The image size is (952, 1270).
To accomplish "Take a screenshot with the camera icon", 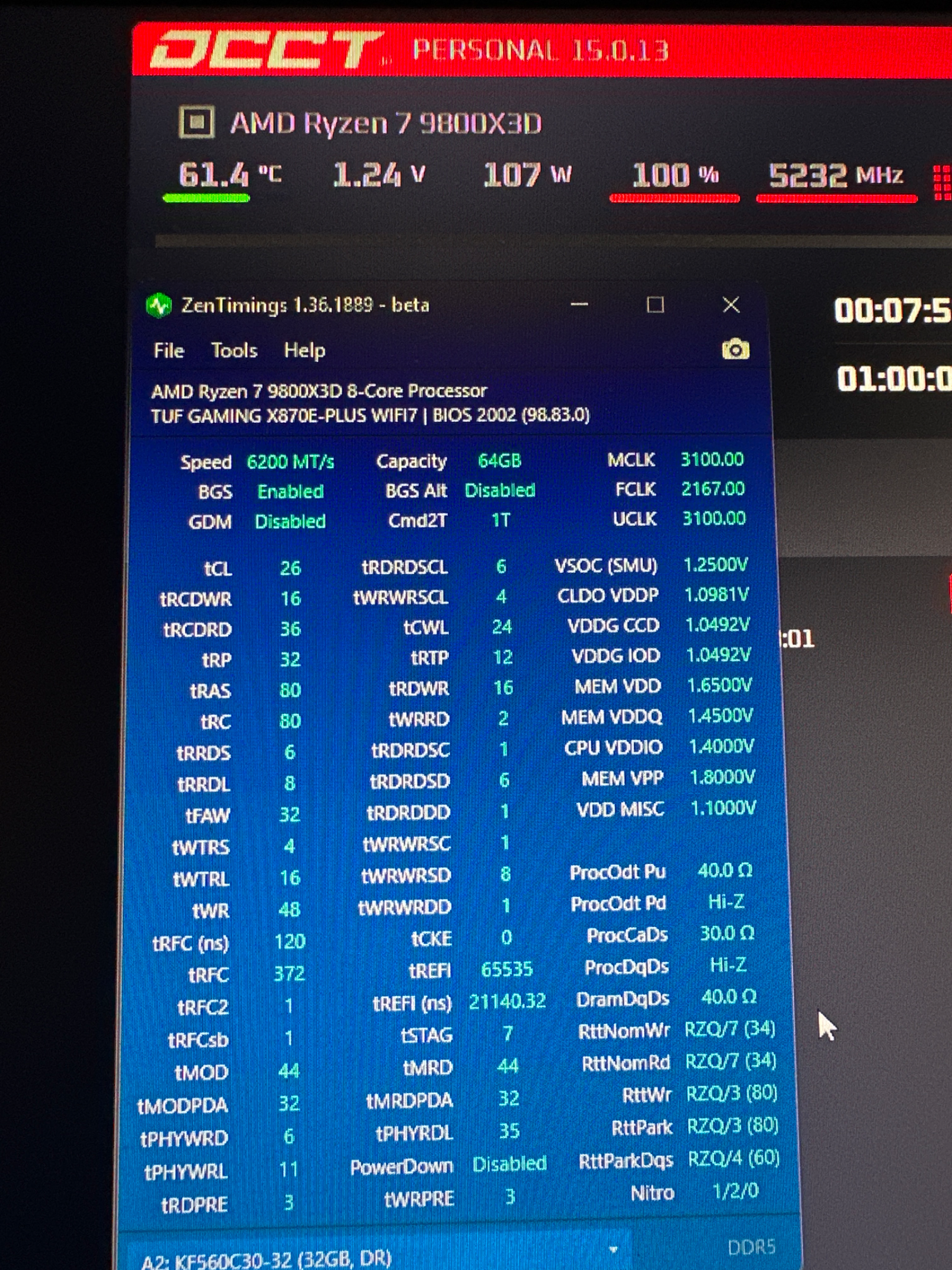I will (735, 349).
